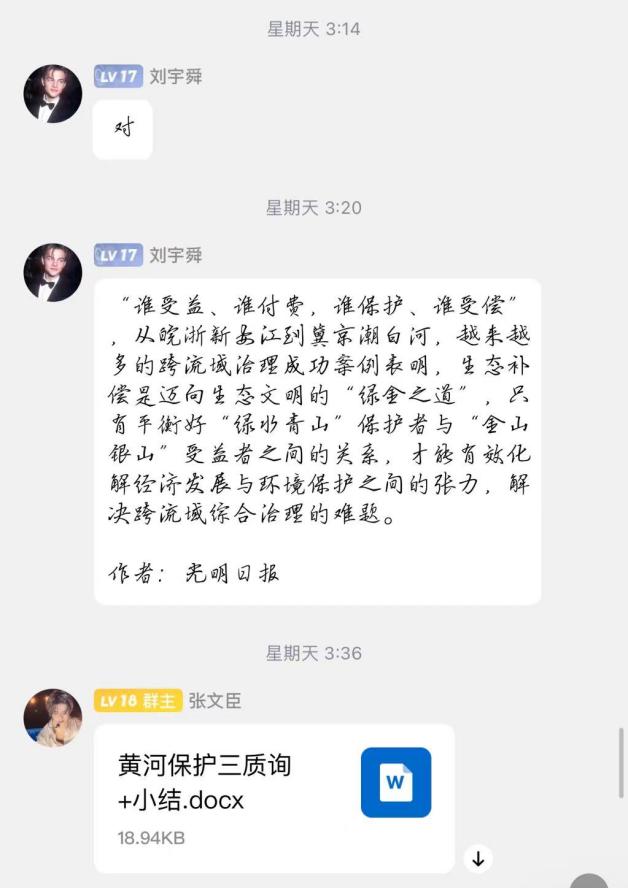This screenshot has width=628, height=888.
Task: View group owner 张文臣's profile avatar
Action: [53, 717]
